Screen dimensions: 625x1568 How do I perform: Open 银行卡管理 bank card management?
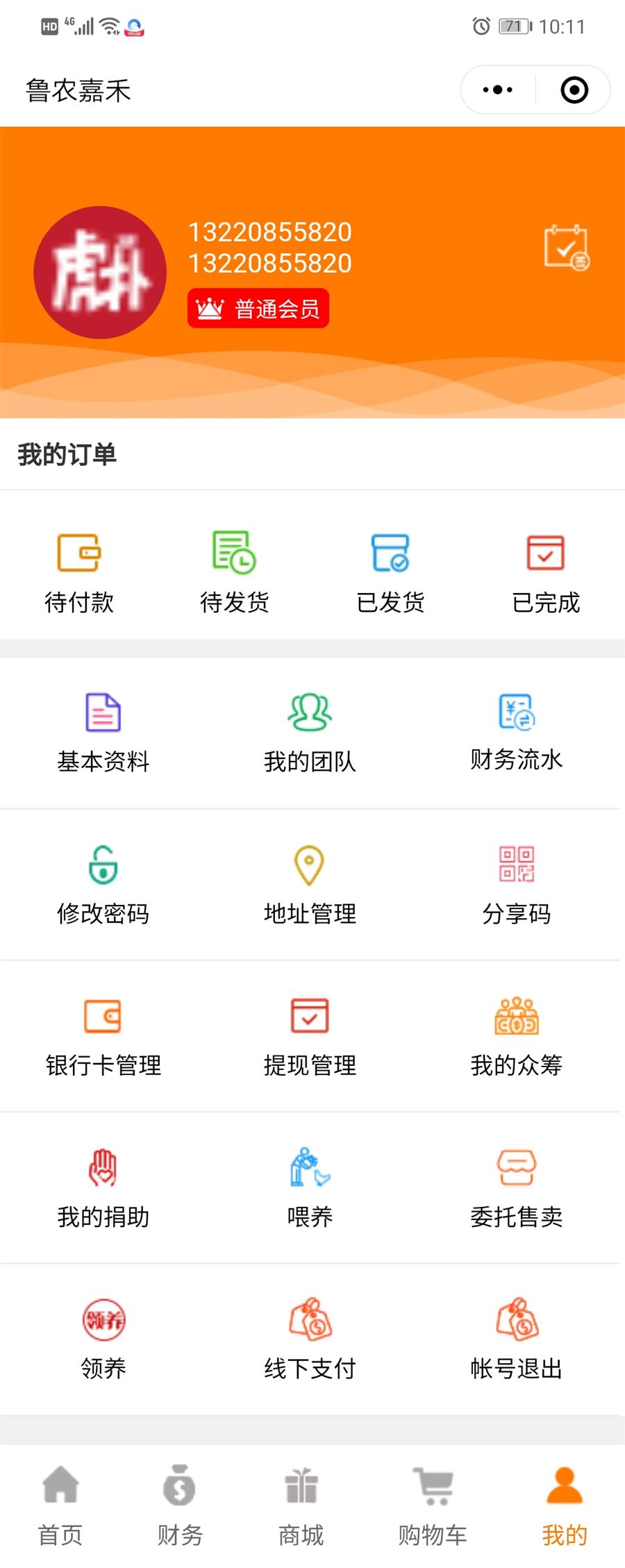[103, 1036]
